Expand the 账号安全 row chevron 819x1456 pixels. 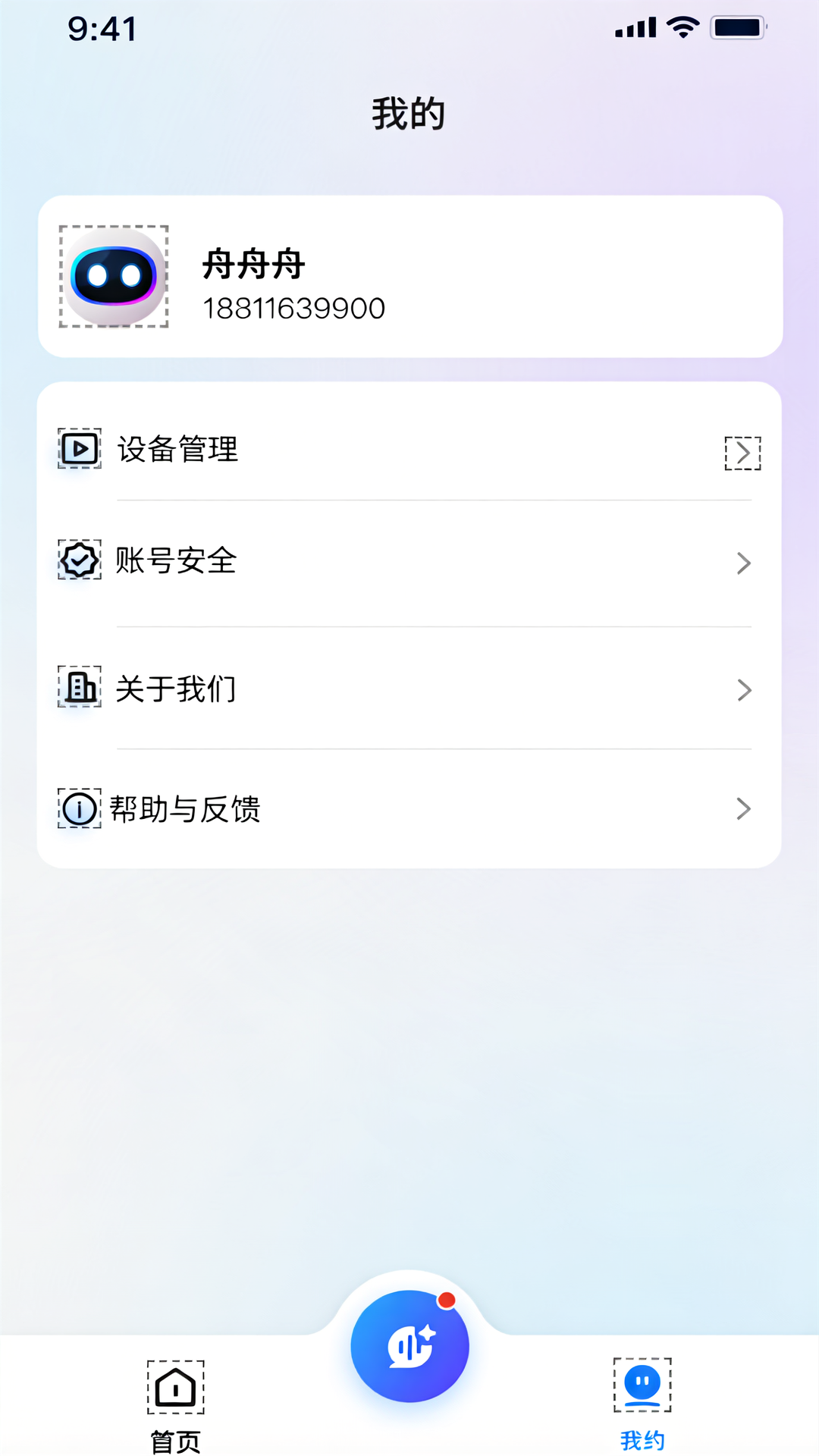click(742, 563)
